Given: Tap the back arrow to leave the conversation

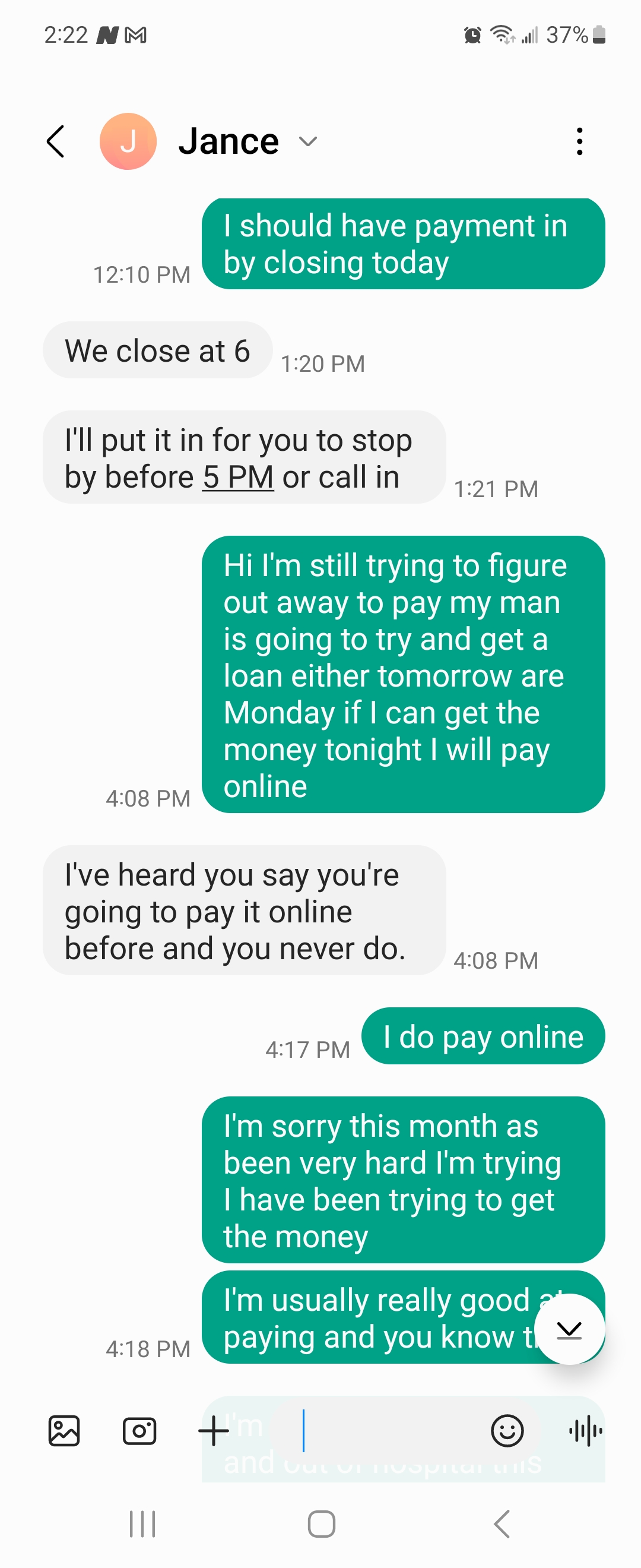Looking at the screenshot, I should (54, 141).
